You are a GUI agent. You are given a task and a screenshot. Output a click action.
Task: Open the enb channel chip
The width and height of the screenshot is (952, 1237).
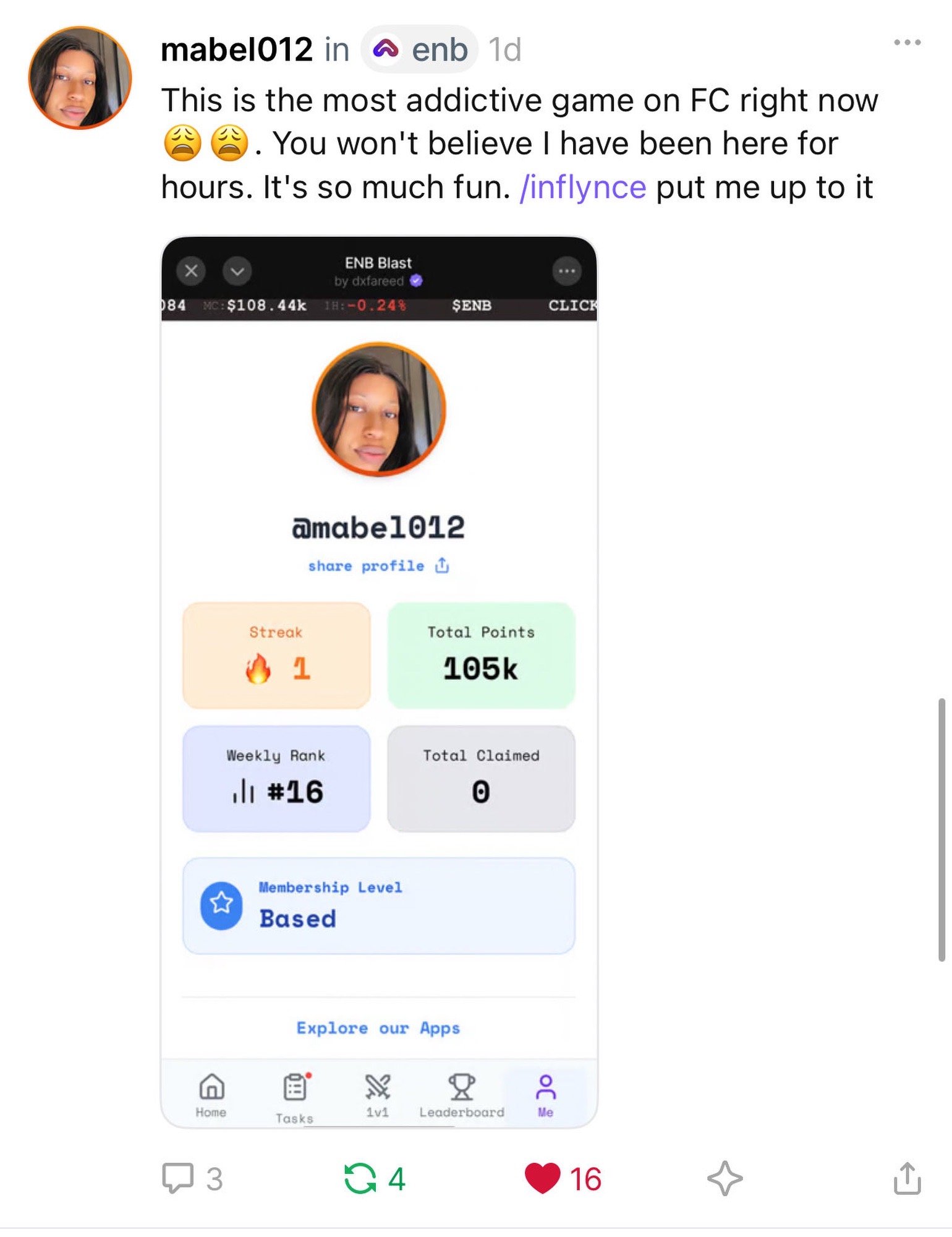[x=420, y=49]
